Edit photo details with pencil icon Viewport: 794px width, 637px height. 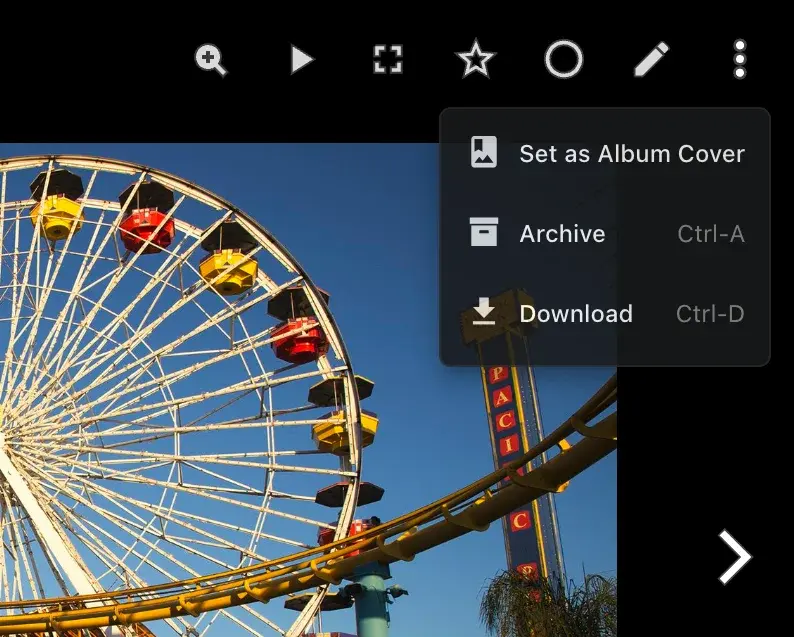point(652,60)
